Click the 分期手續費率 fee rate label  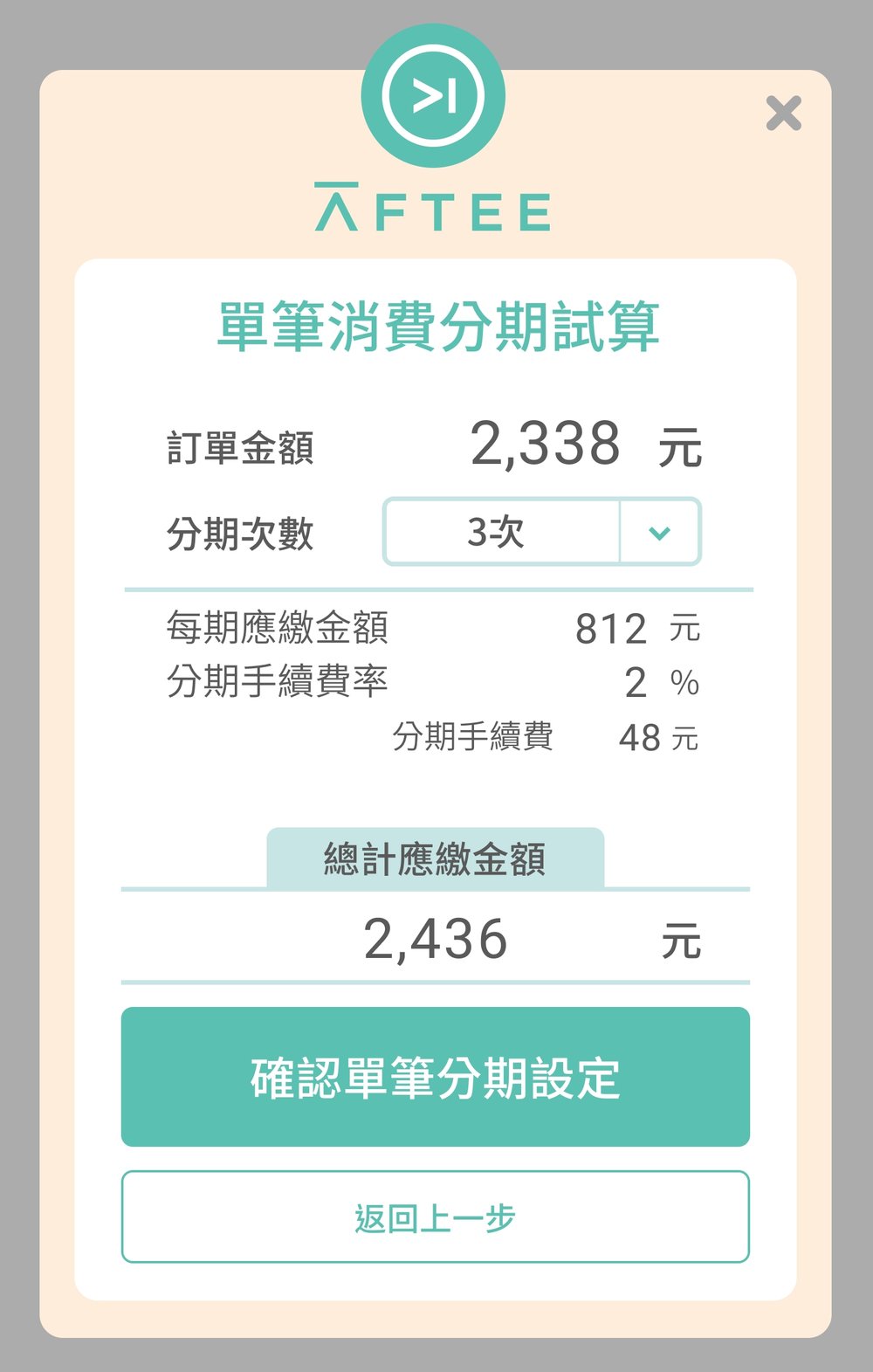(278, 684)
